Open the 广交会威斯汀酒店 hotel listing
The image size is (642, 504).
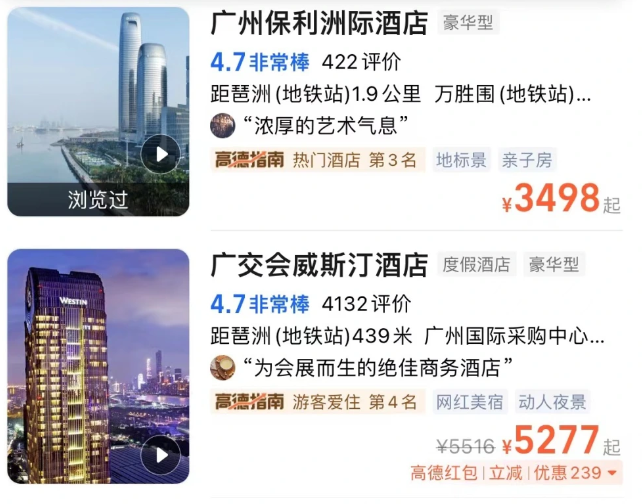319,265
